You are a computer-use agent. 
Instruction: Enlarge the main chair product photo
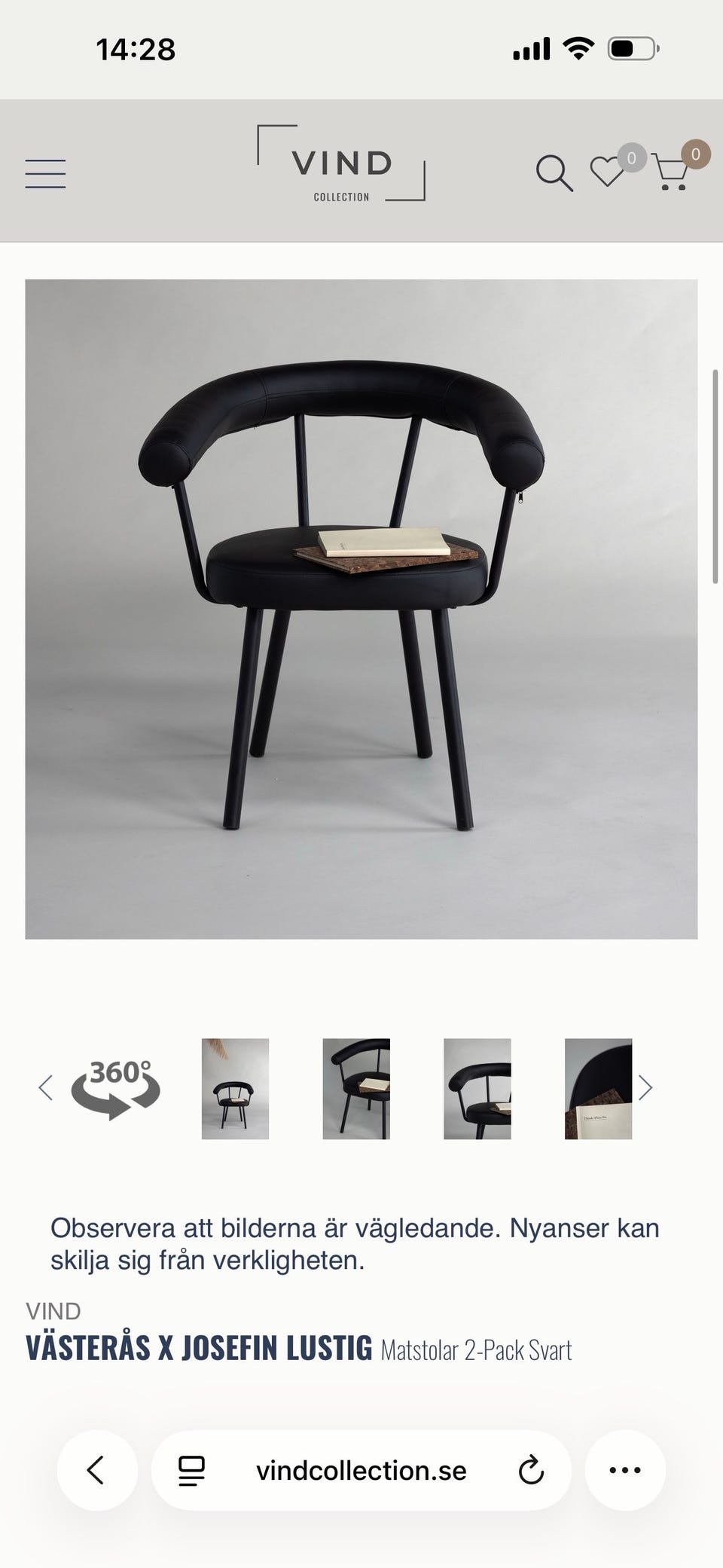click(361, 609)
